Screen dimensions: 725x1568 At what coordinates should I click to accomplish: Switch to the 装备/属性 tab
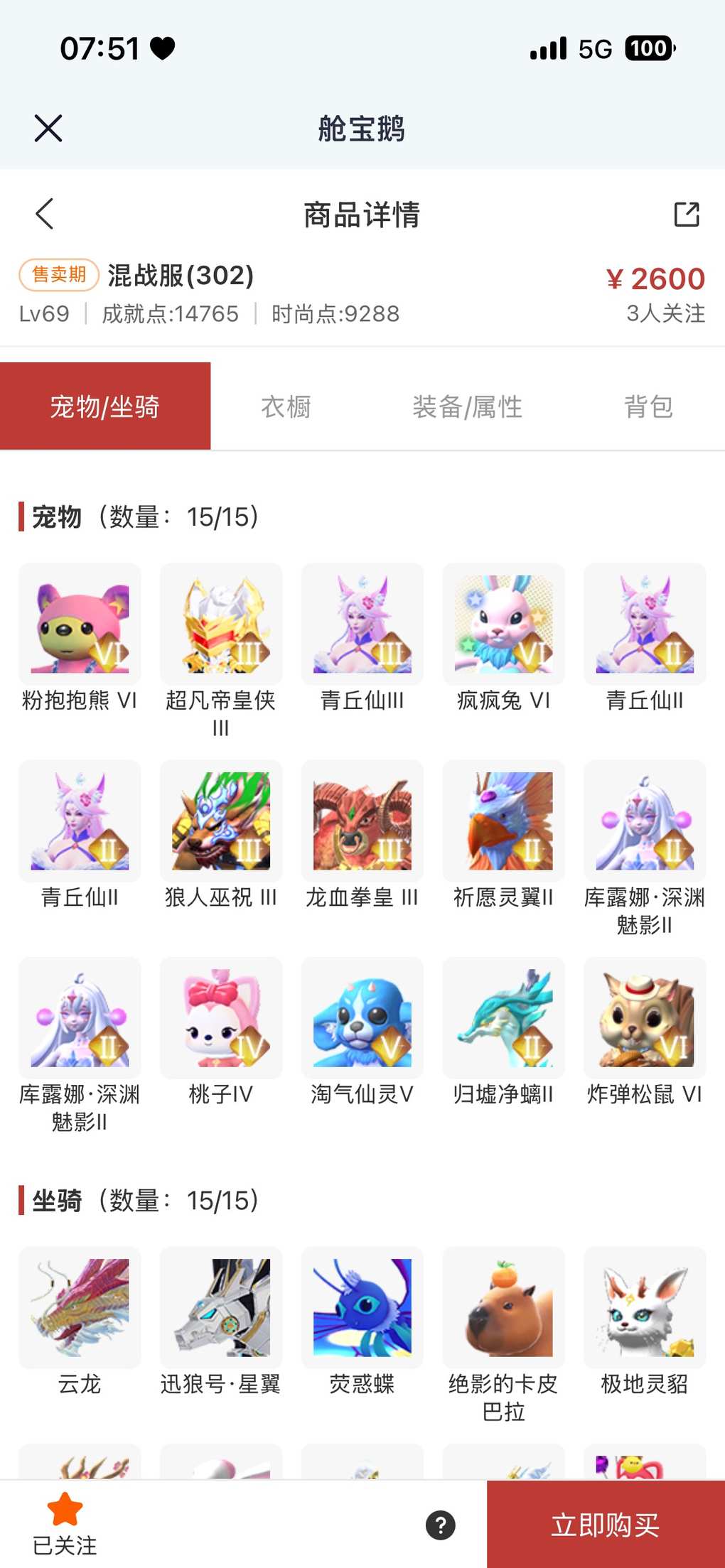coord(467,407)
